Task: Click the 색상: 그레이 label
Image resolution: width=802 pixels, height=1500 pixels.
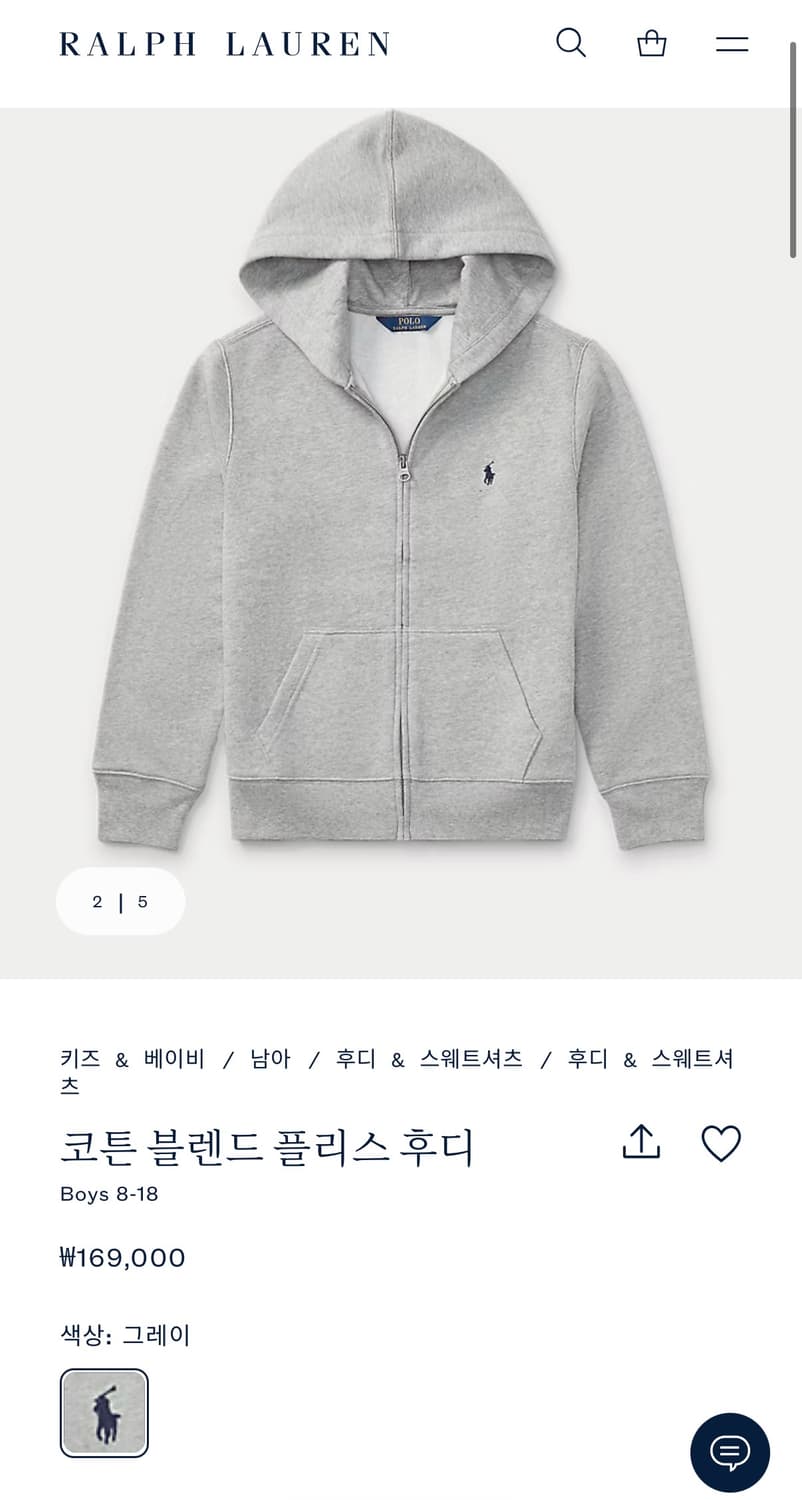Action: coord(124,1334)
